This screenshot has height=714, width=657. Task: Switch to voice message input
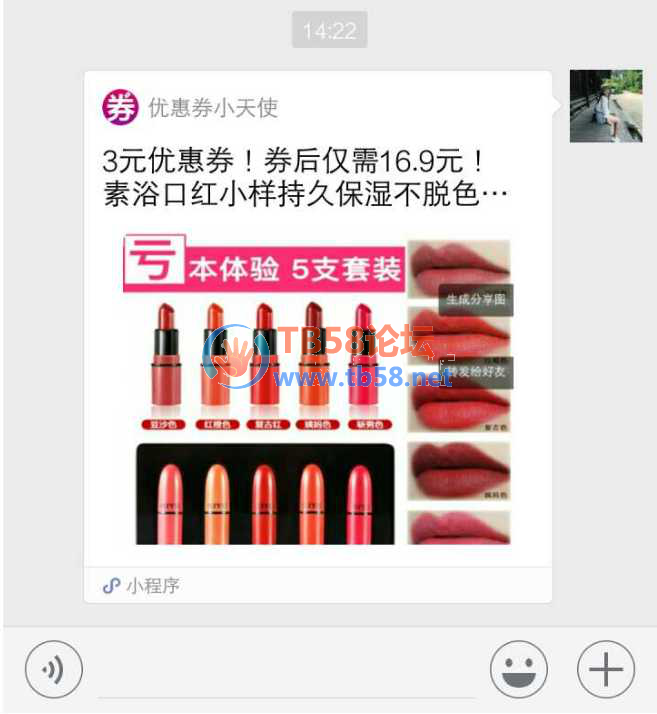pos(54,668)
